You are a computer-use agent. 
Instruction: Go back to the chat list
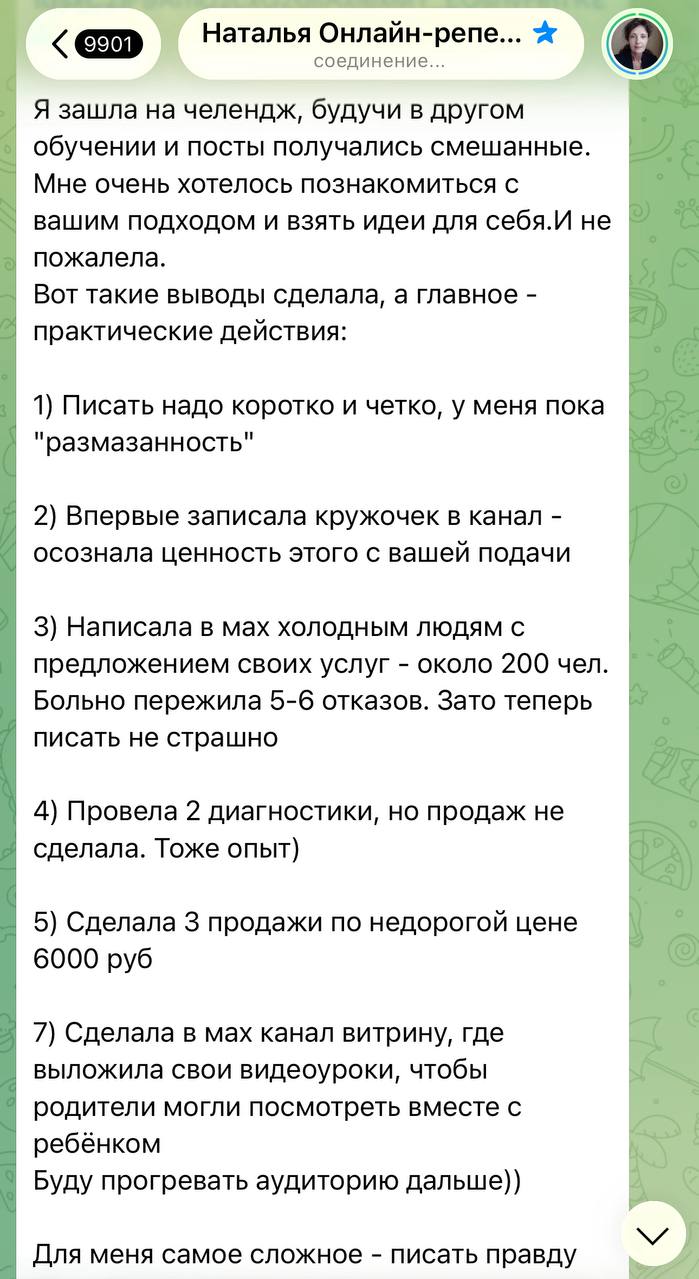coord(96,44)
